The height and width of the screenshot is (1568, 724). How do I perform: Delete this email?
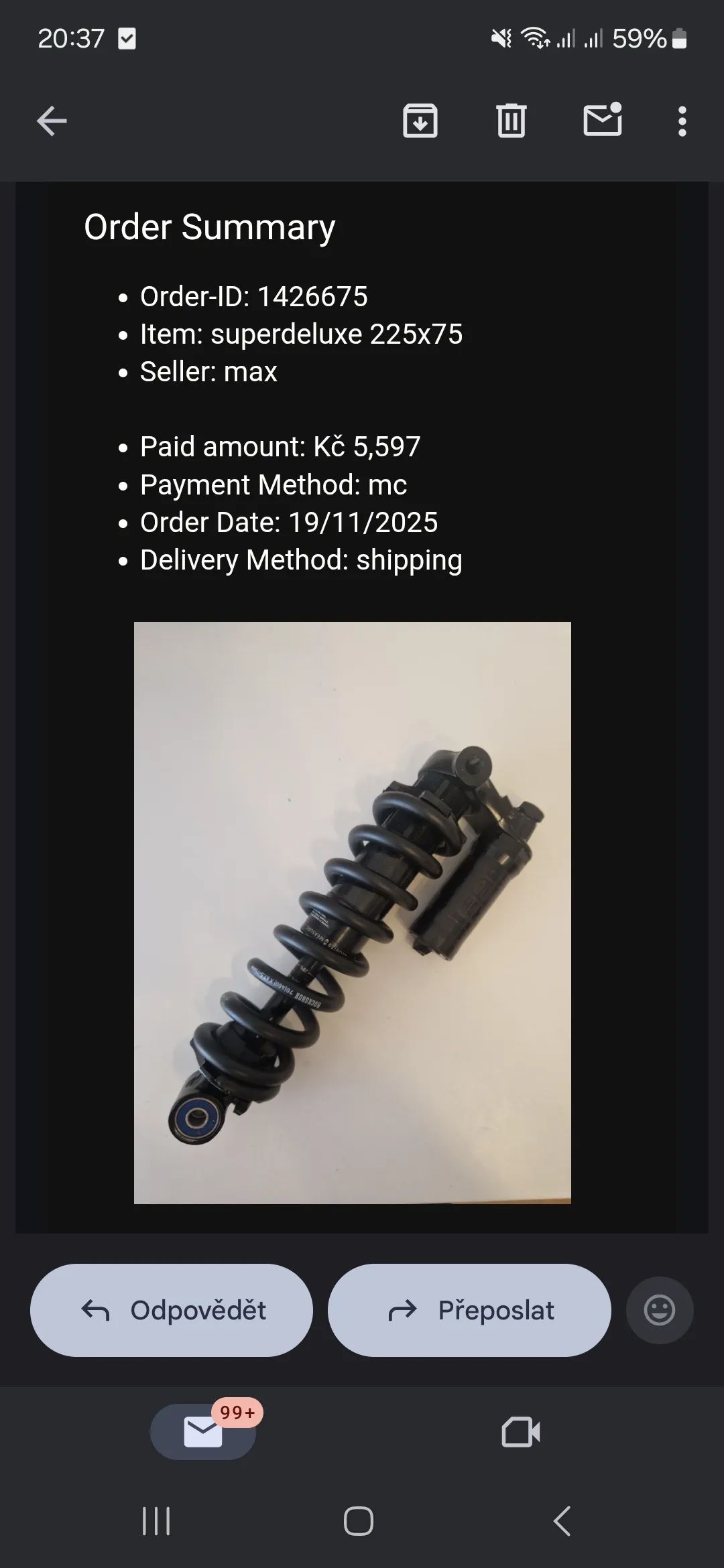pyautogui.click(x=511, y=121)
